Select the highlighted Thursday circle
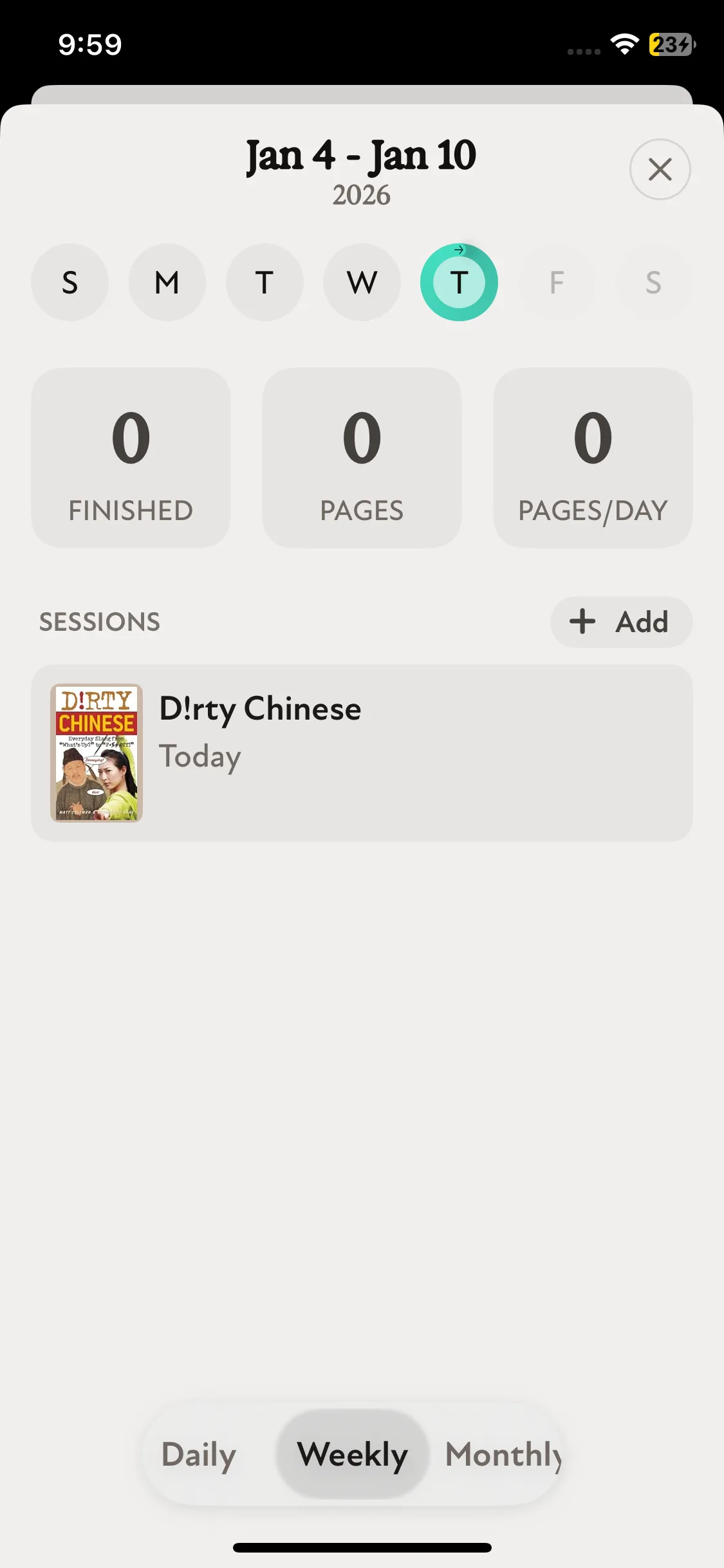 pyautogui.click(x=459, y=282)
